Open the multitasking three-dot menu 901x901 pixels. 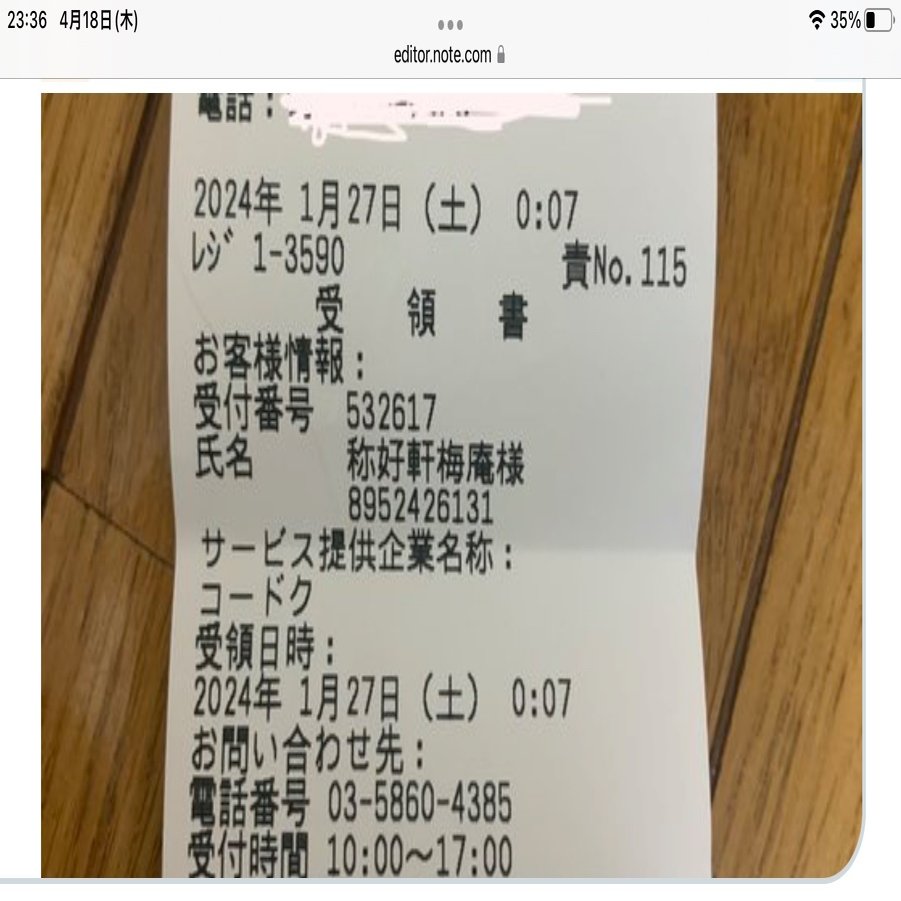click(450, 24)
